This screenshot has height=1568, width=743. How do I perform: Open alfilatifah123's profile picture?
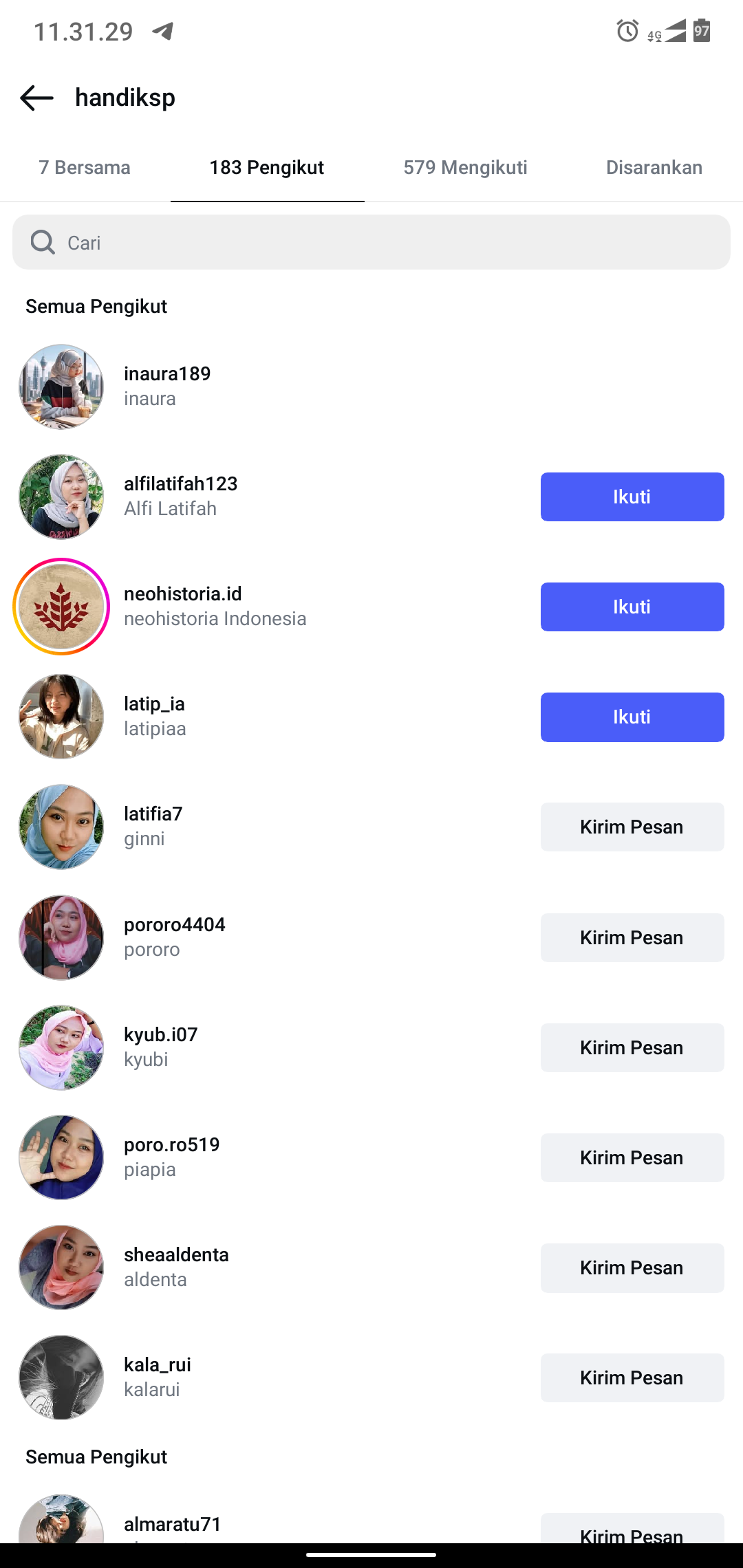[x=61, y=497]
